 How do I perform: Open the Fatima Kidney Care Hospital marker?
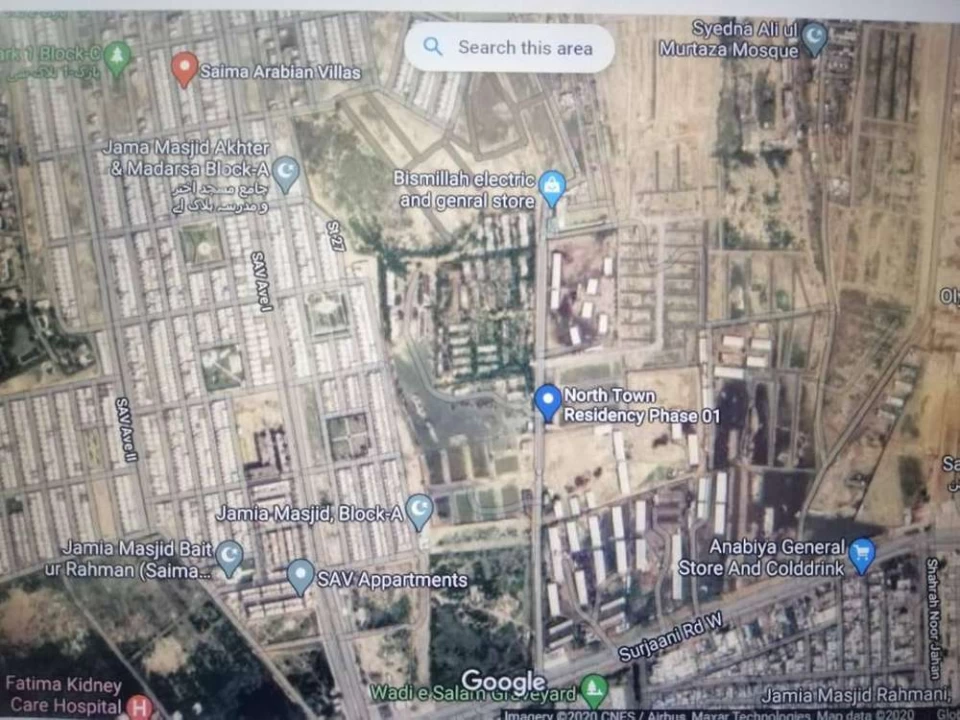(141, 706)
